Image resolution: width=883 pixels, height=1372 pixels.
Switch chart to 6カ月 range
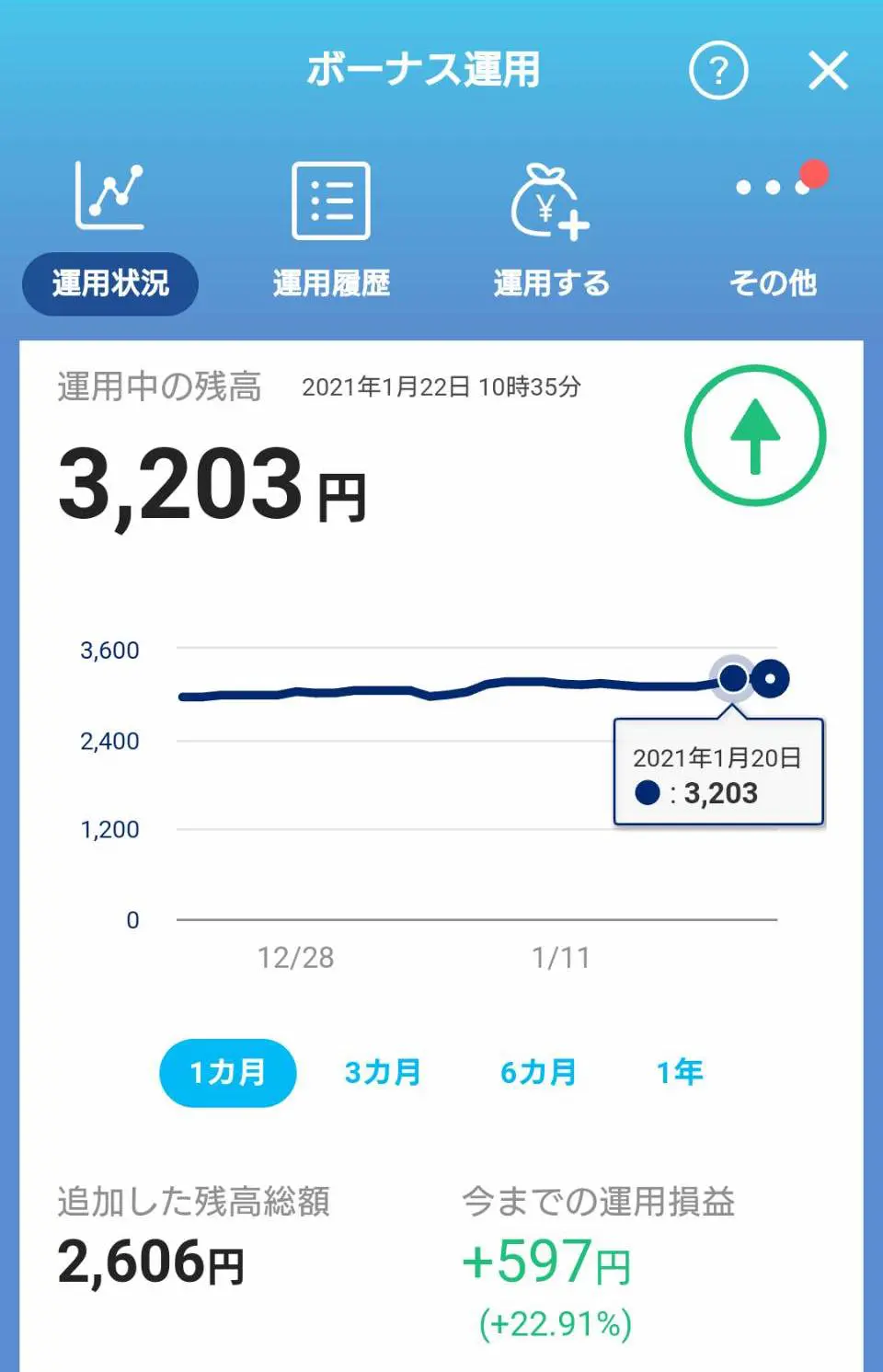pyautogui.click(x=538, y=1072)
